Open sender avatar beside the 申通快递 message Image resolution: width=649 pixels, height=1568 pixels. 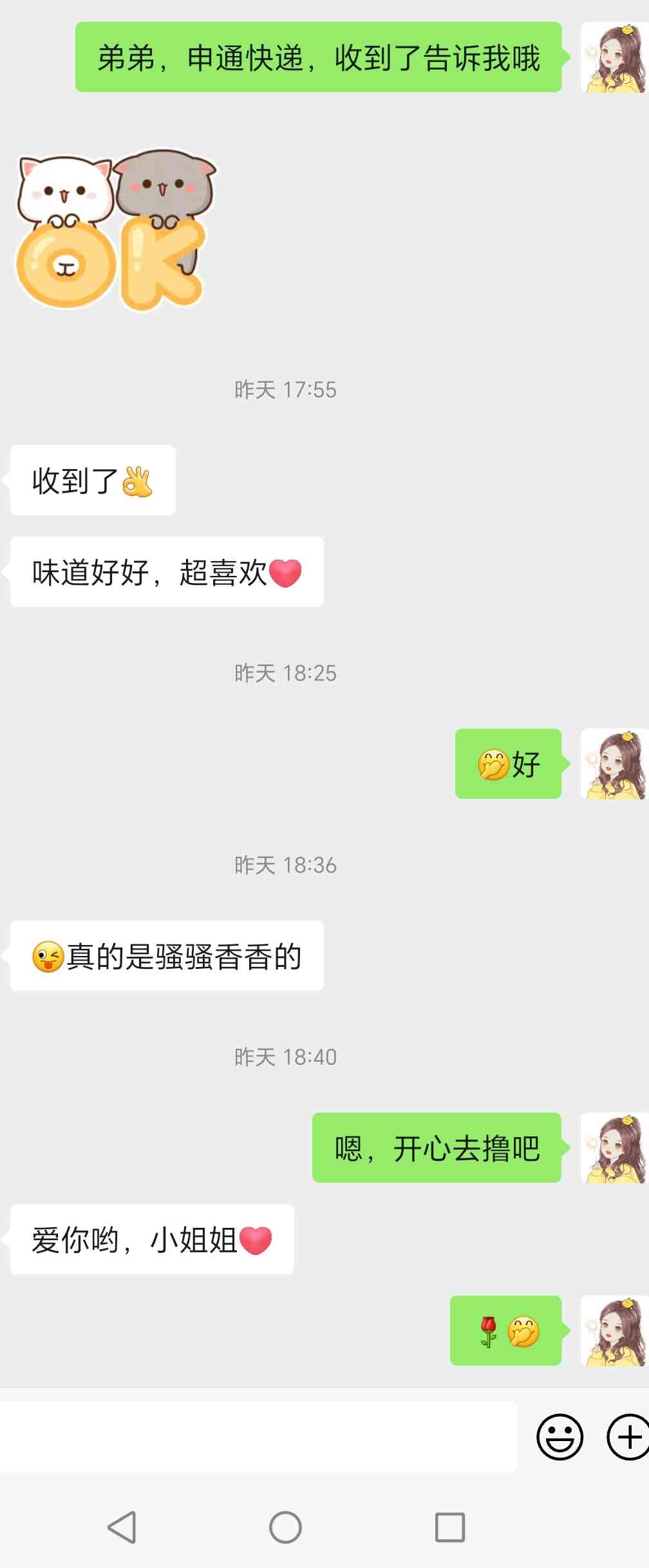pyautogui.click(x=614, y=57)
